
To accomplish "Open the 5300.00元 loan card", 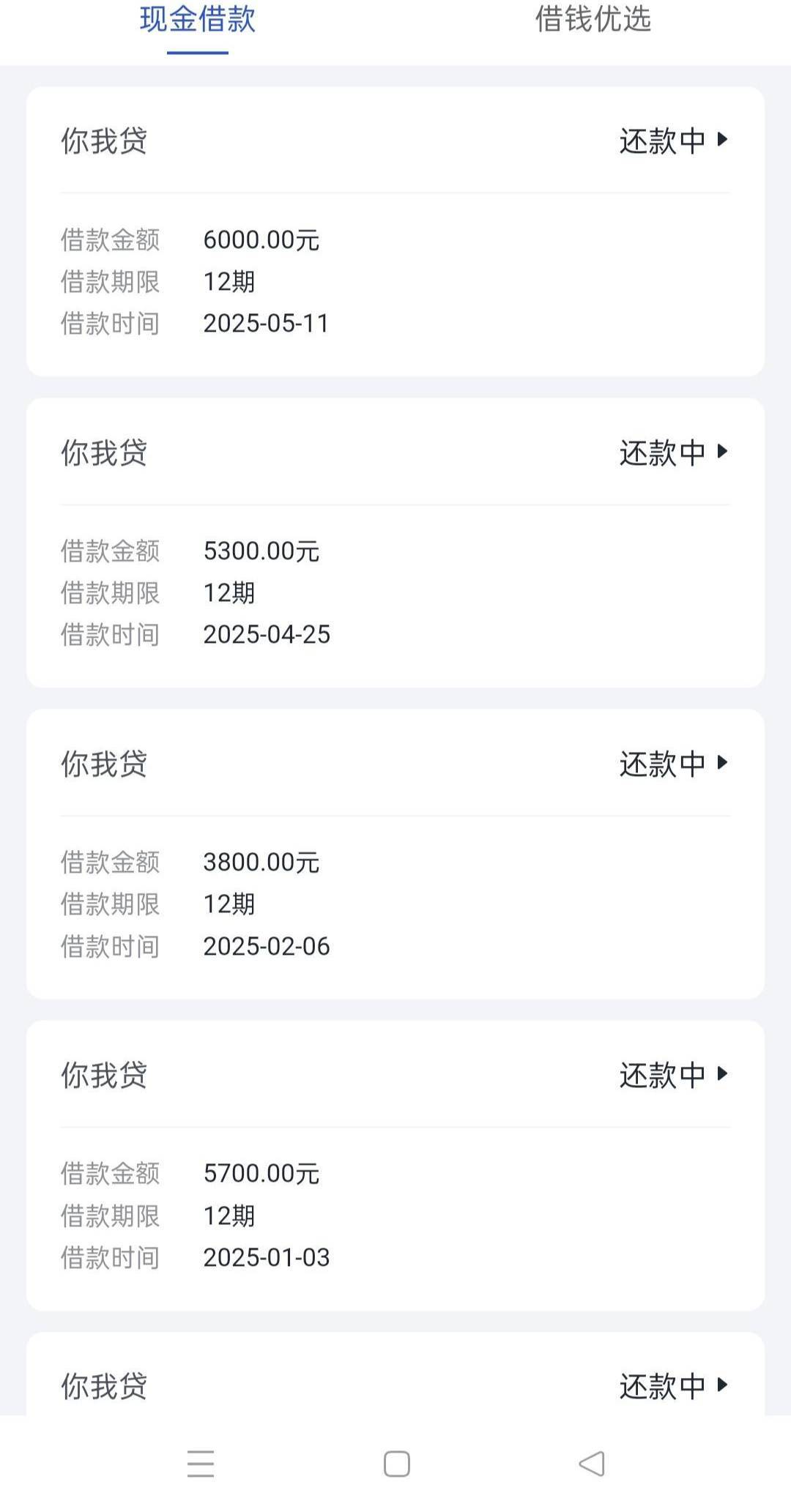I will [395, 543].
